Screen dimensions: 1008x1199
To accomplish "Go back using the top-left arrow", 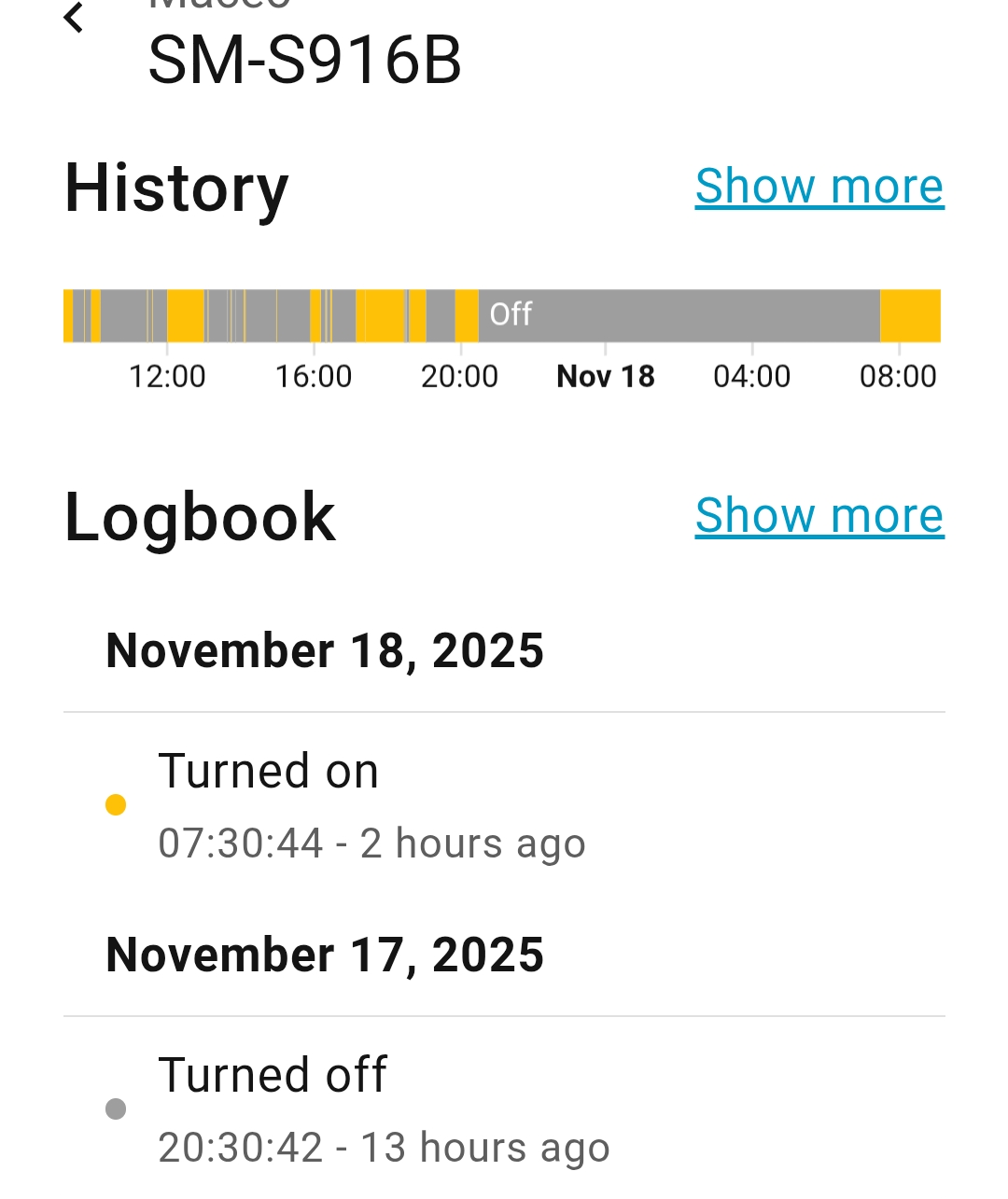I will 74,18.
